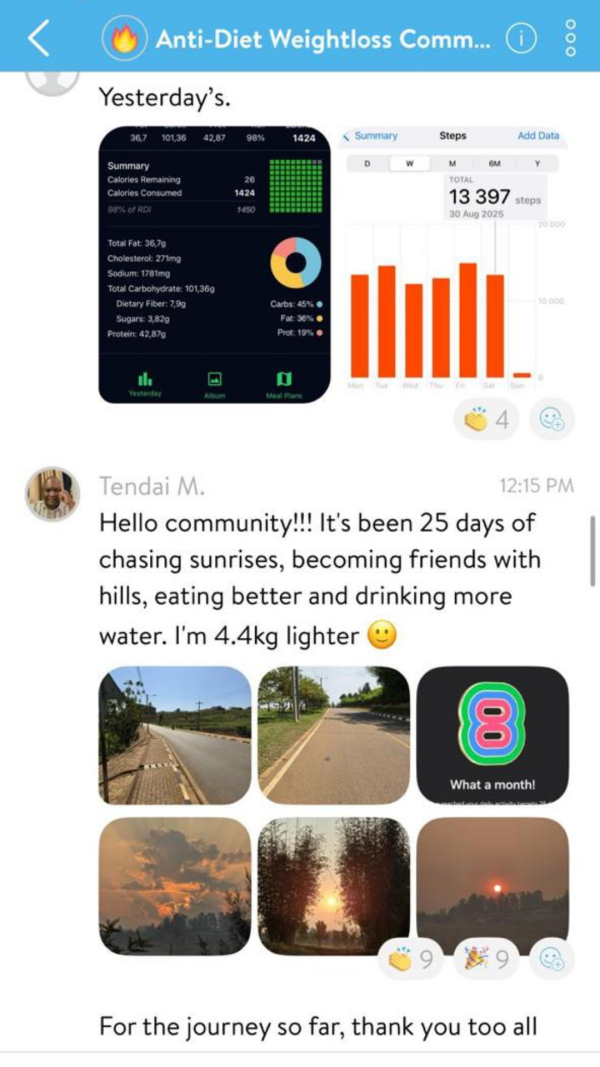This screenshot has height=1067, width=600.
Task: Open the calorie summary screenshot
Action: coord(214,263)
